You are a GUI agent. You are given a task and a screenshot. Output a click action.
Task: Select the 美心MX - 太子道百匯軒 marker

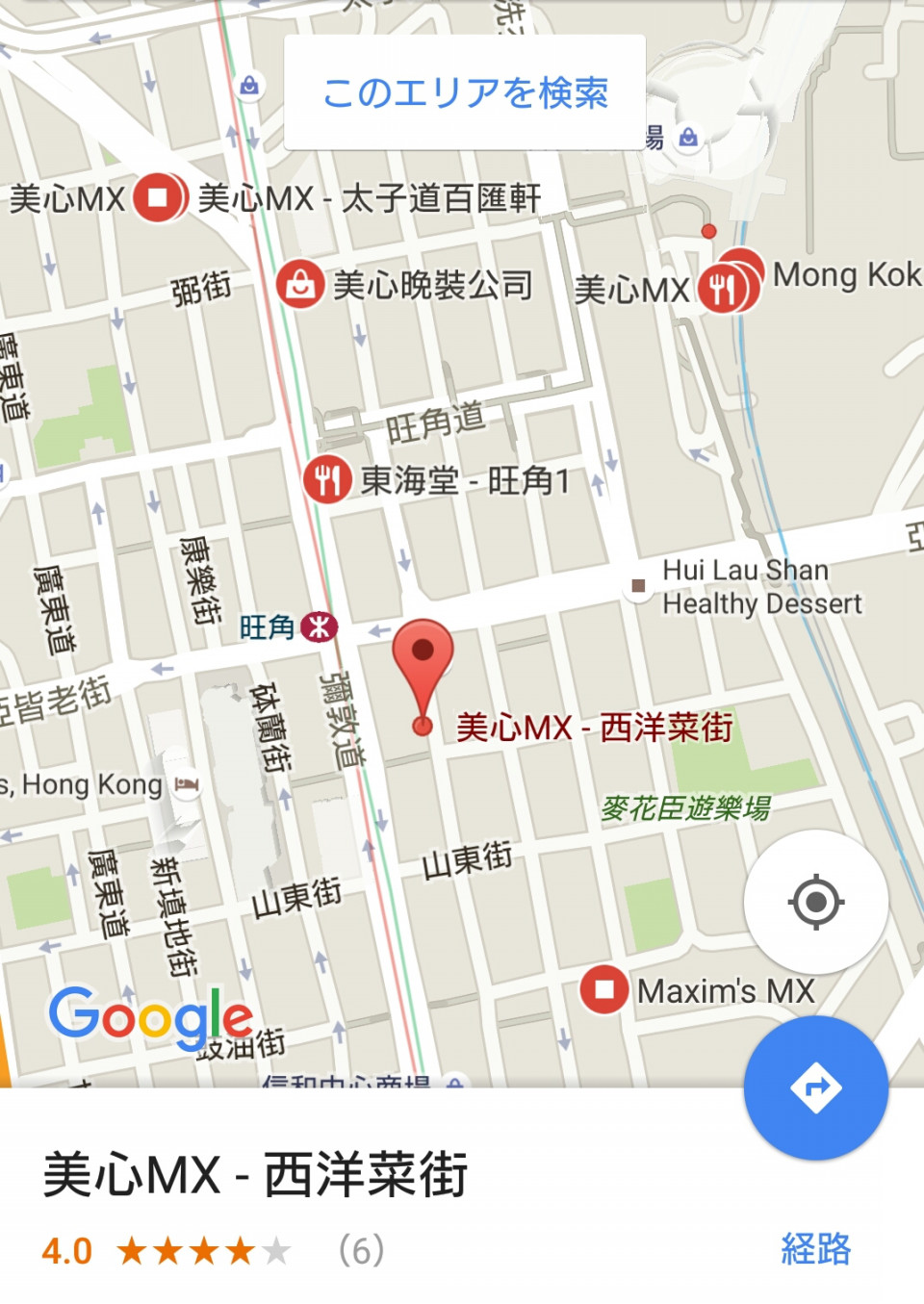159,197
